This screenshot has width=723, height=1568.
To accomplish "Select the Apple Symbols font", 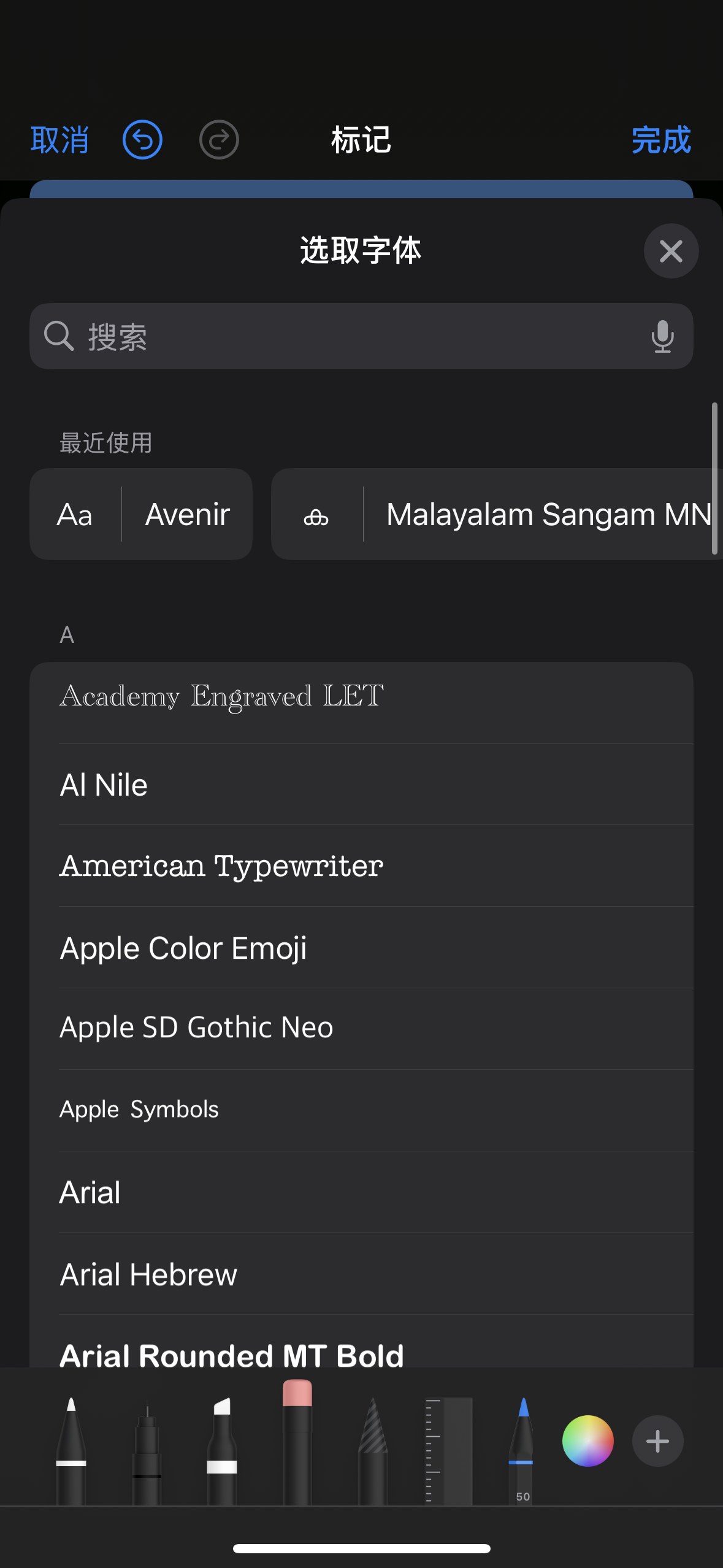I will pos(362,1110).
